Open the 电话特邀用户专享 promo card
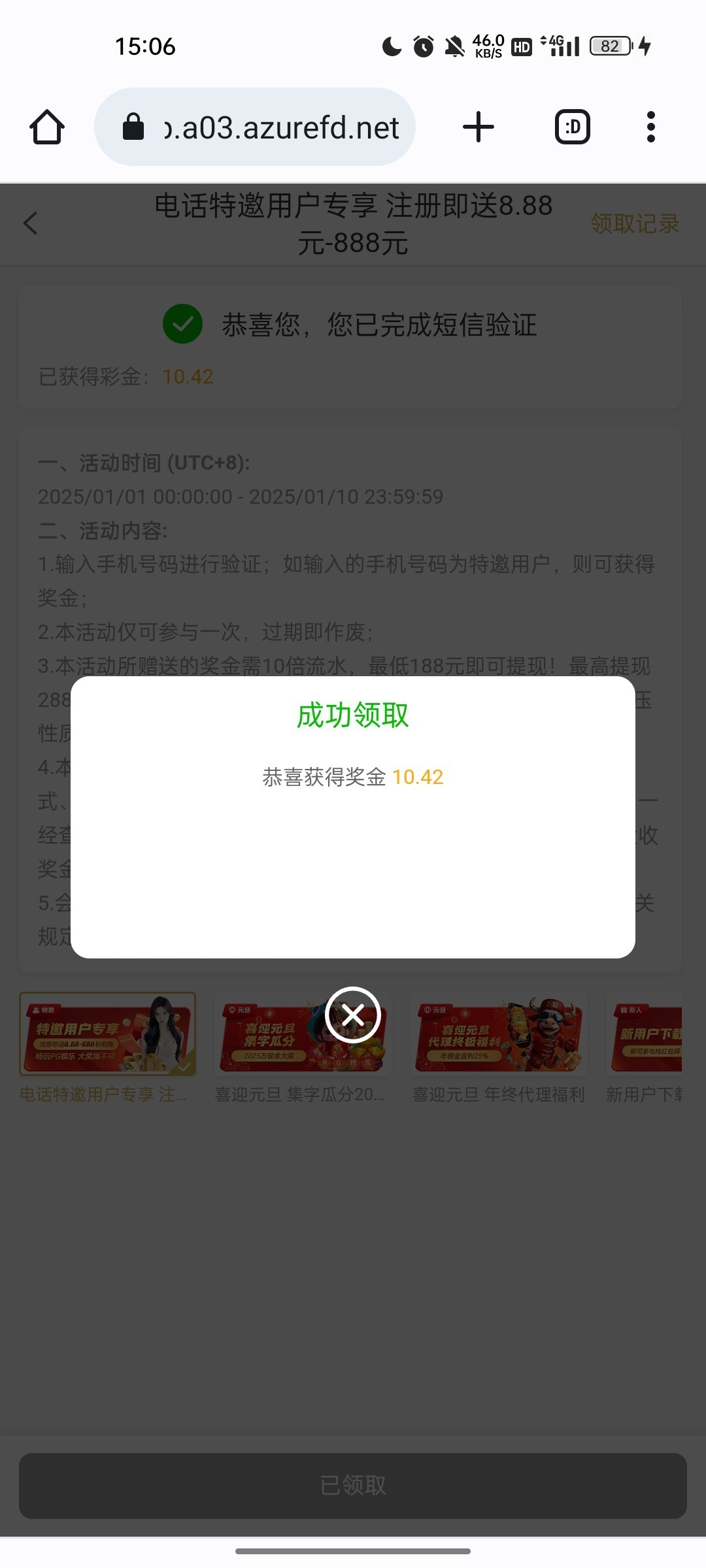Image resolution: width=706 pixels, height=1568 pixels. (x=108, y=1034)
